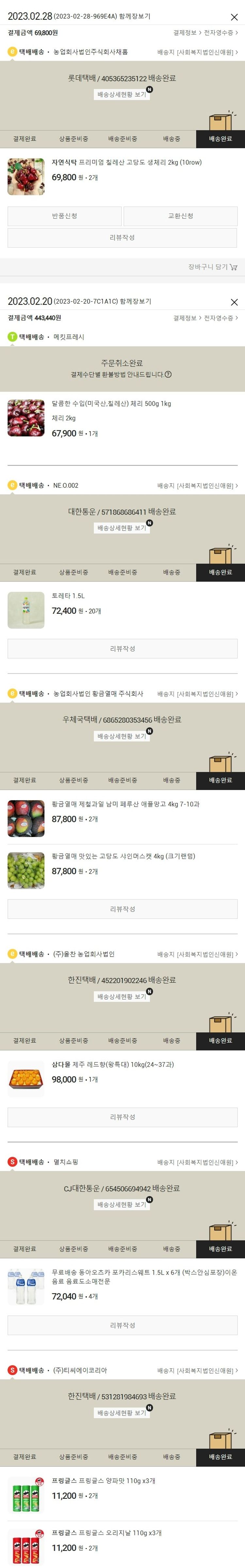245x1568 pixels.
Task: View 배송상세현황 for 한진택배 452201902246
Action: click(122, 997)
